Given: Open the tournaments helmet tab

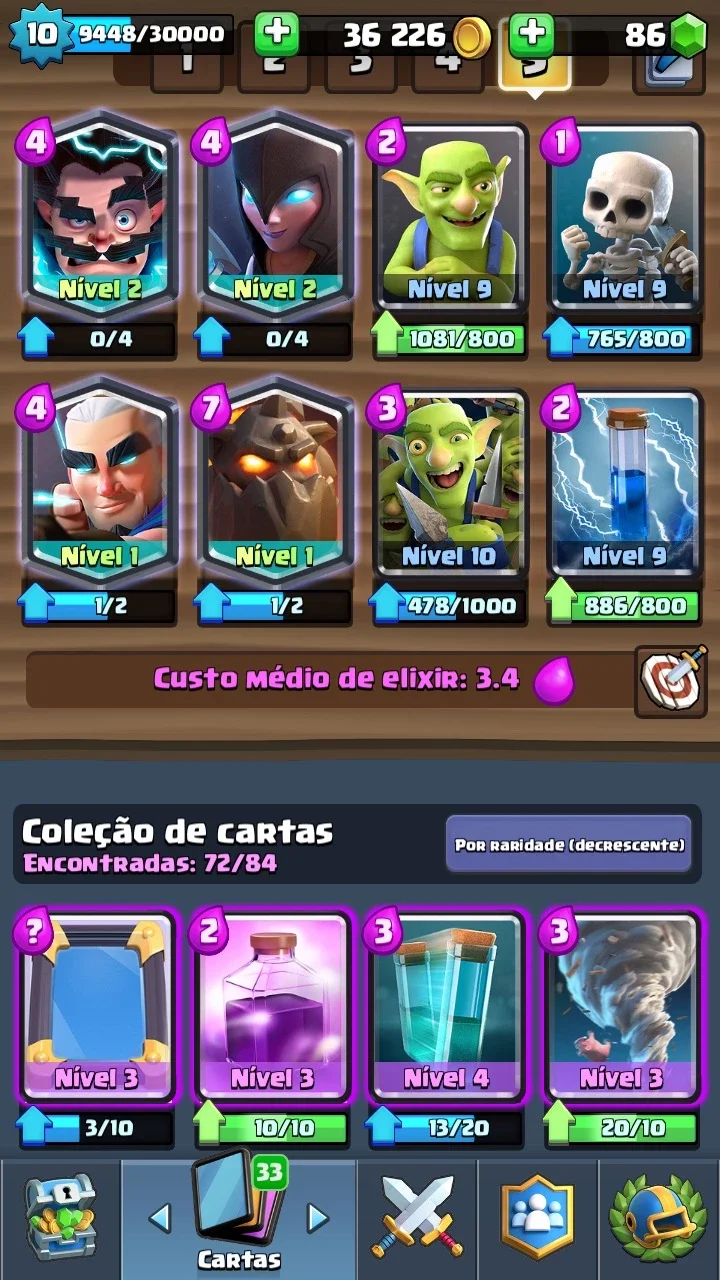Looking at the screenshot, I should coord(658,1218).
